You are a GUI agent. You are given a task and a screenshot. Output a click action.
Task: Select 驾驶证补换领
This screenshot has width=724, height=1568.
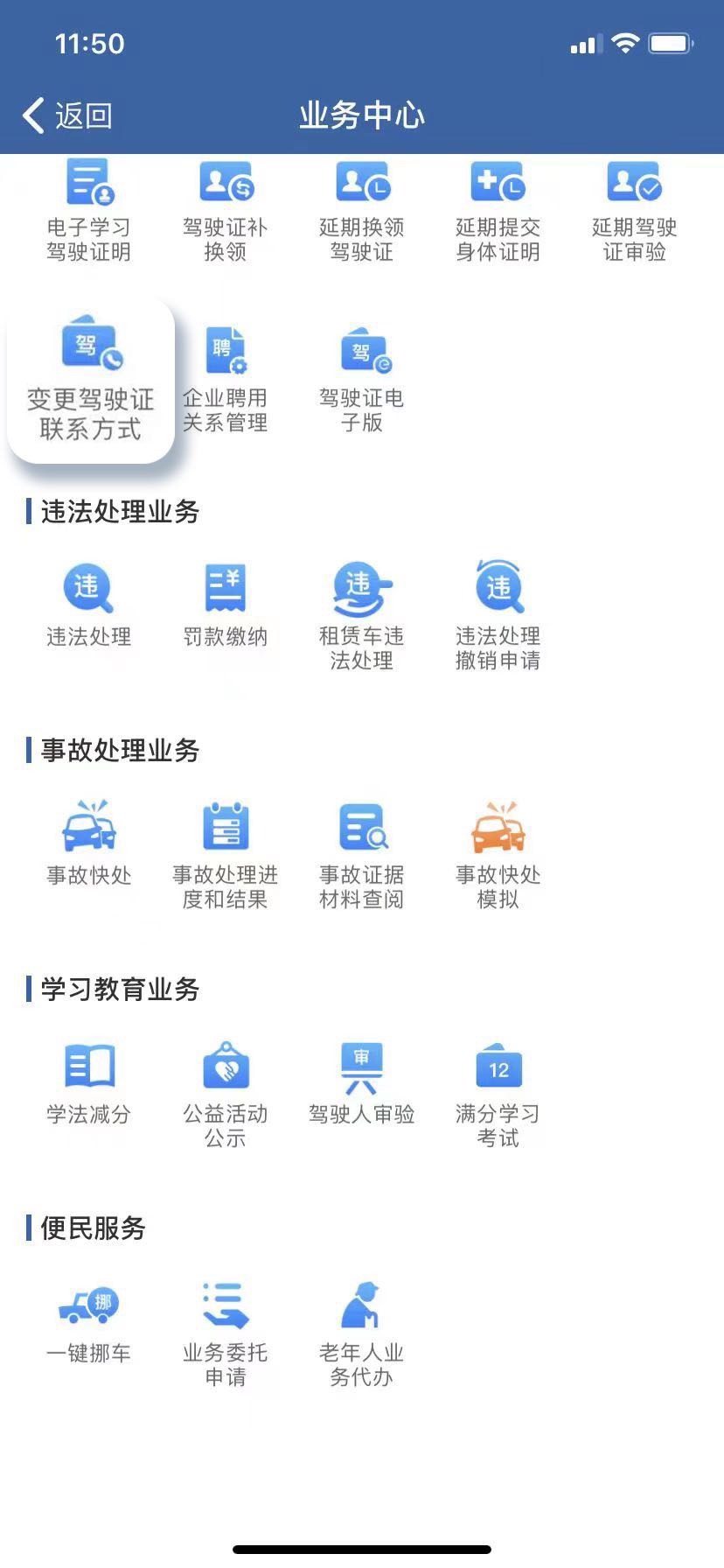coord(225,211)
